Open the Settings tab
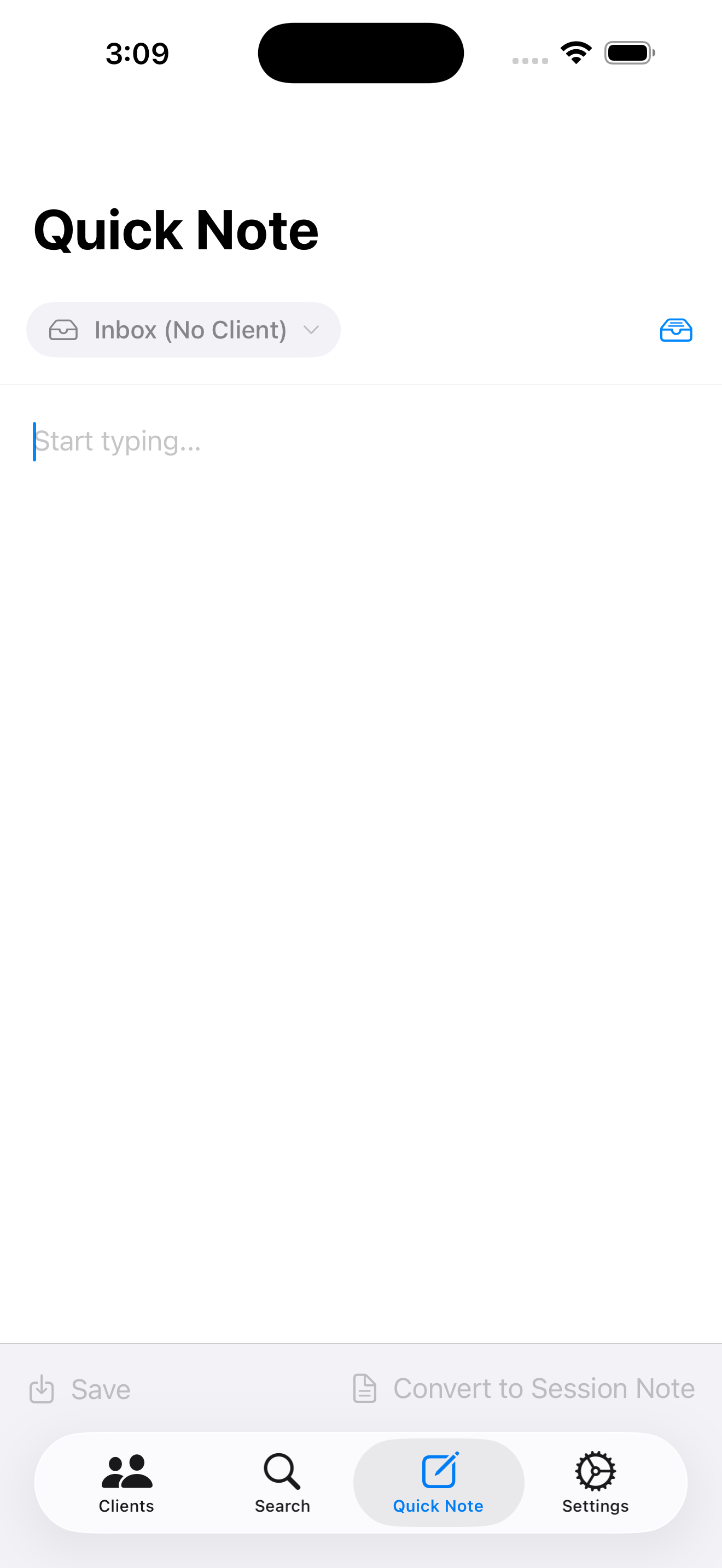The image size is (722, 1568). pos(595,1483)
